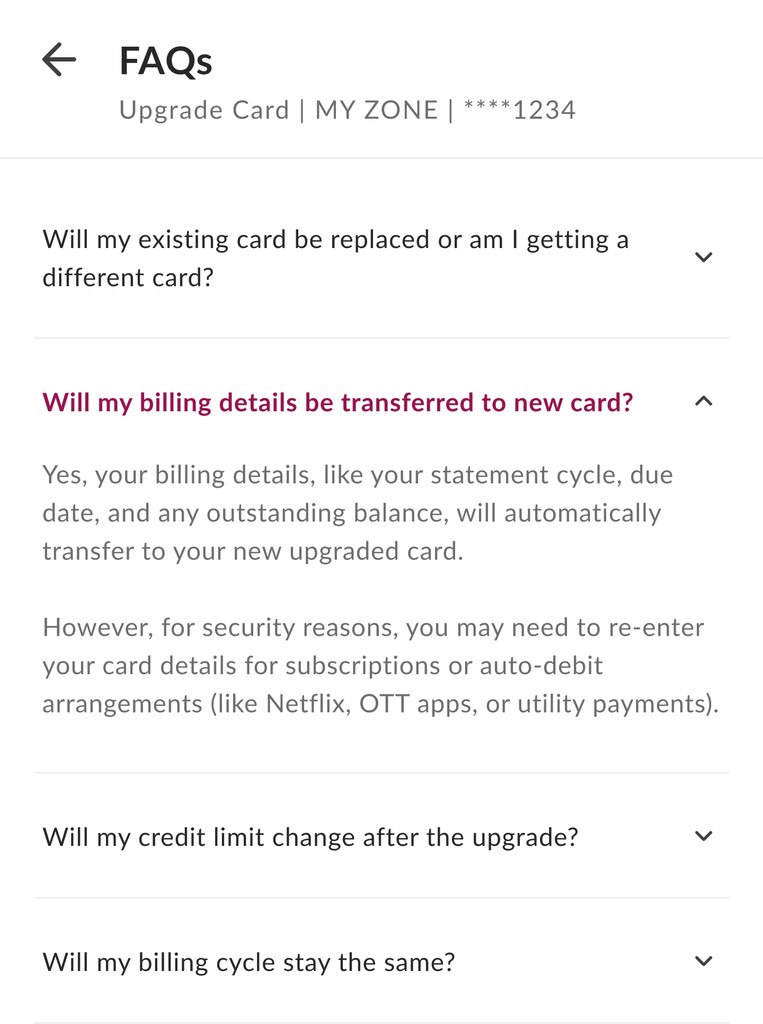Screen dimensions: 763x1024
Task: Expand the existing card replacement question
Action: (703, 258)
